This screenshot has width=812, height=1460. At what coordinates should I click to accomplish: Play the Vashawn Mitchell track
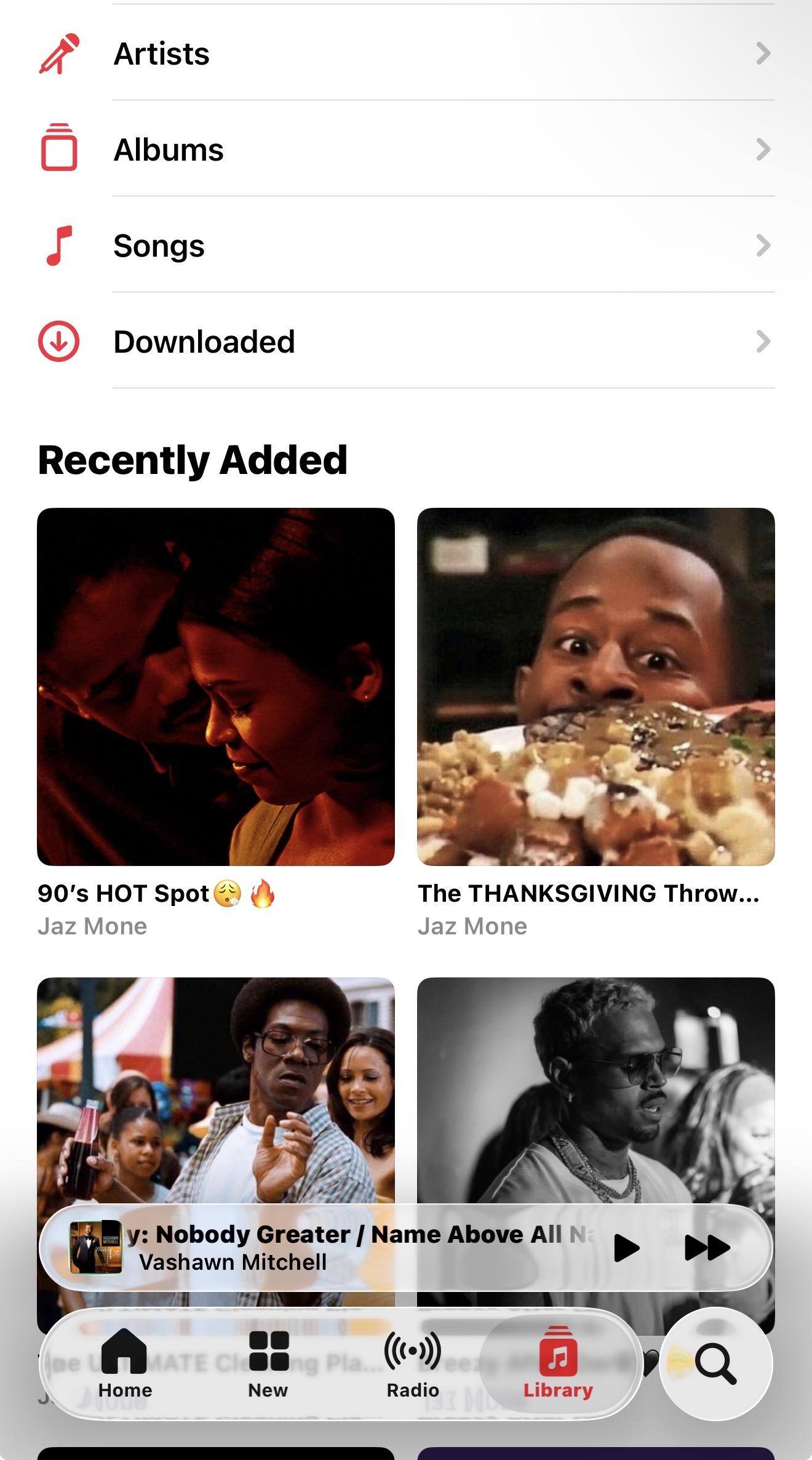(626, 1248)
